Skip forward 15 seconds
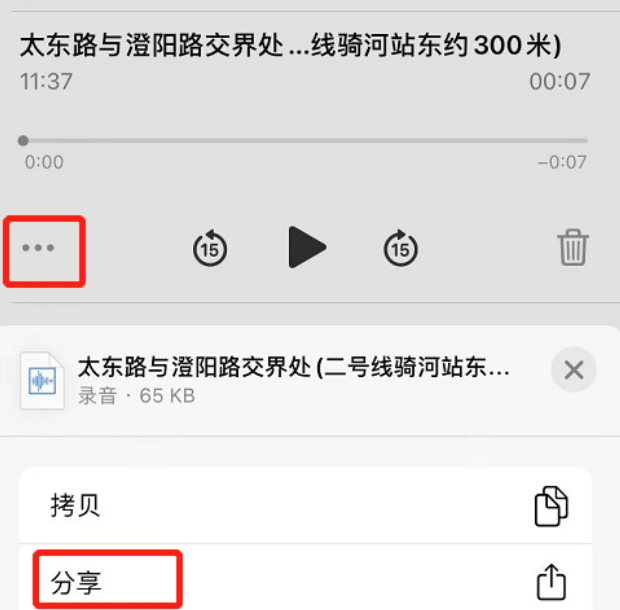The height and width of the screenshot is (610, 620). pos(401,248)
